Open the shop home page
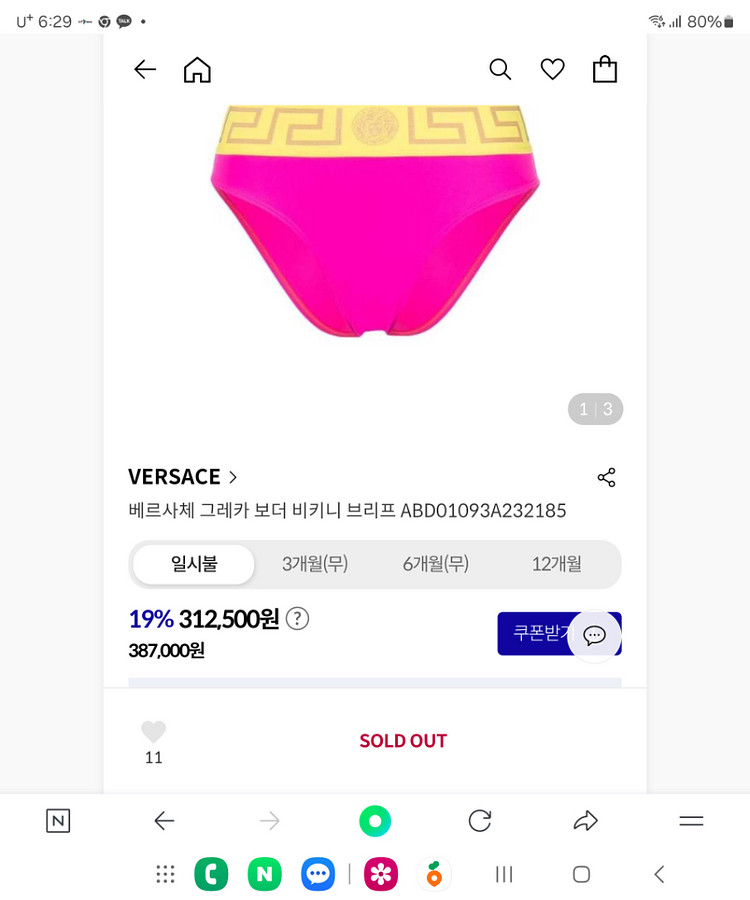Image resolution: width=750 pixels, height=900 pixels. tap(197, 69)
